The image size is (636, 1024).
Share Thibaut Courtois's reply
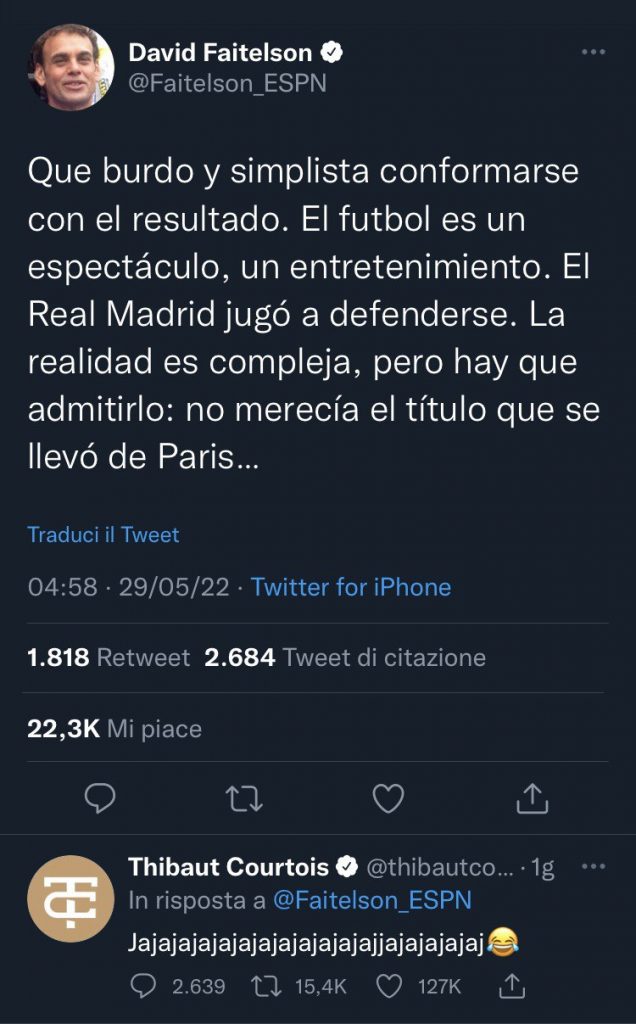tap(512, 986)
